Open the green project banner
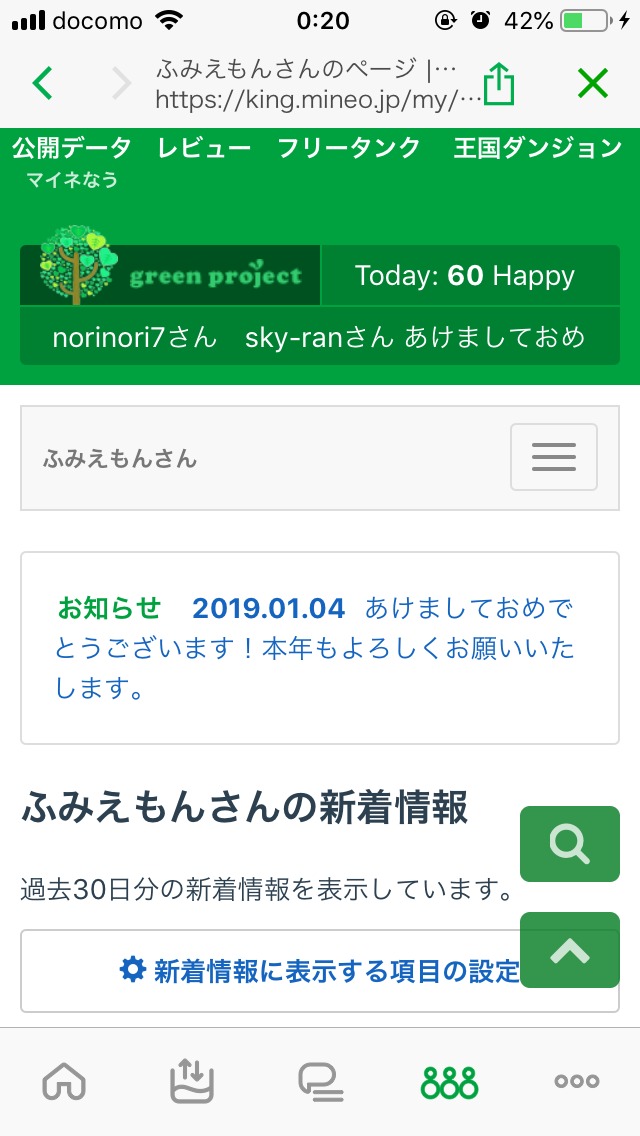Viewport: 640px width, 1136px height. pyautogui.click(x=171, y=275)
